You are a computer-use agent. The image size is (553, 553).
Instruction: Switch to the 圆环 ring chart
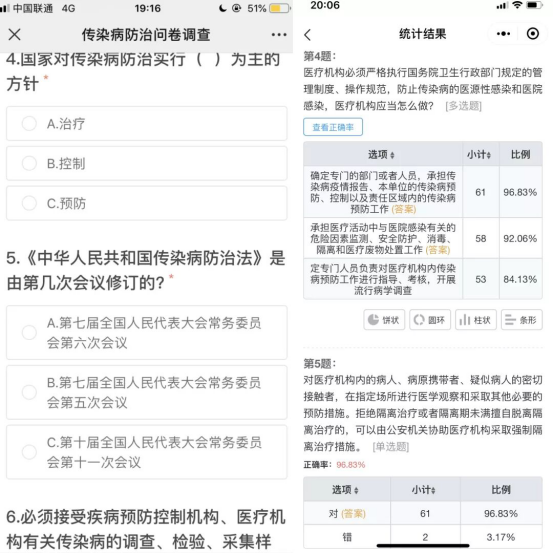pos(430,320)
